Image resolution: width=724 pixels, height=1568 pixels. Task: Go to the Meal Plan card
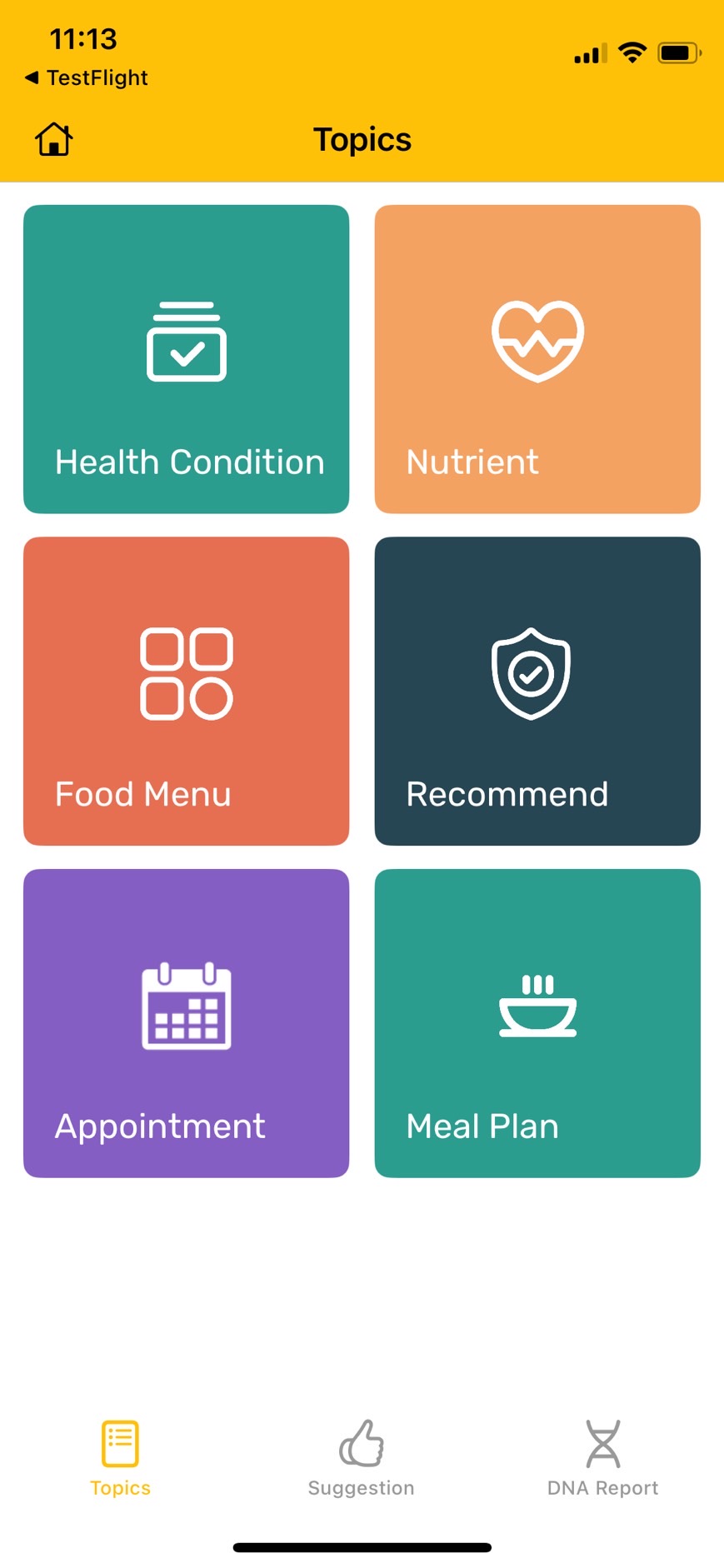[x=537, y=1023]
